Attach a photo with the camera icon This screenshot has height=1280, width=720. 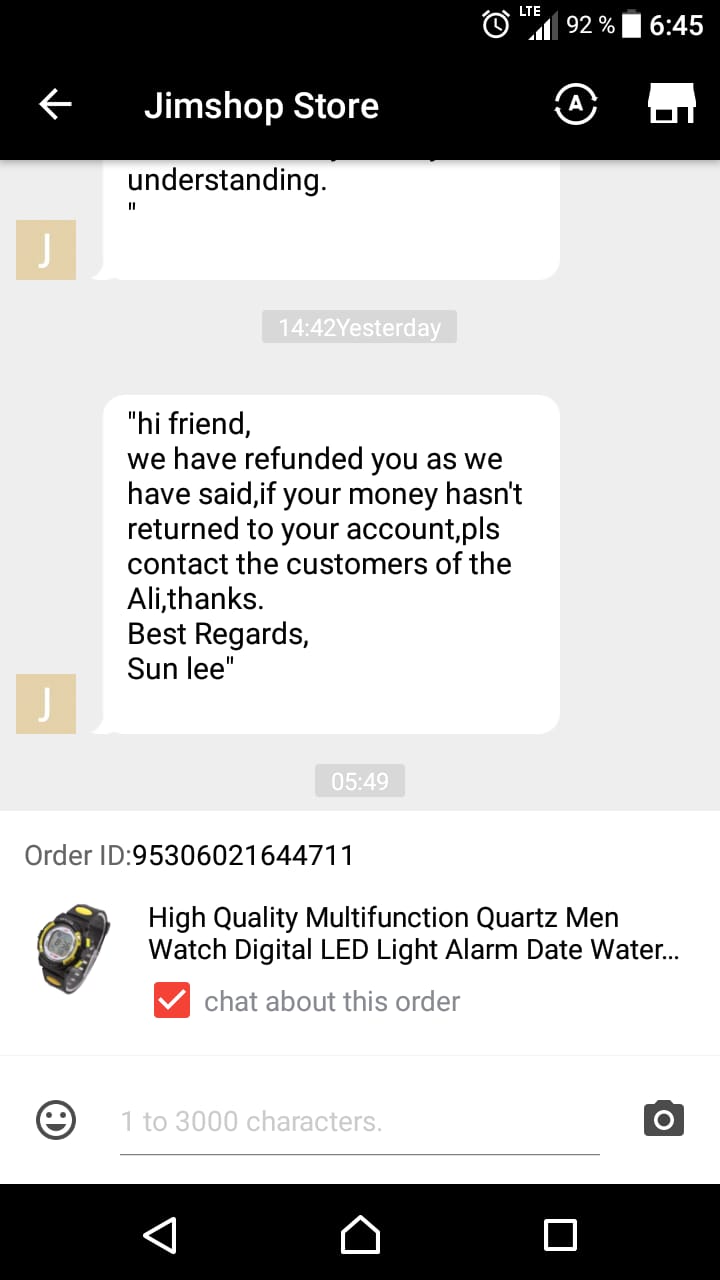pyautogui.click(x=663, y=1118)
